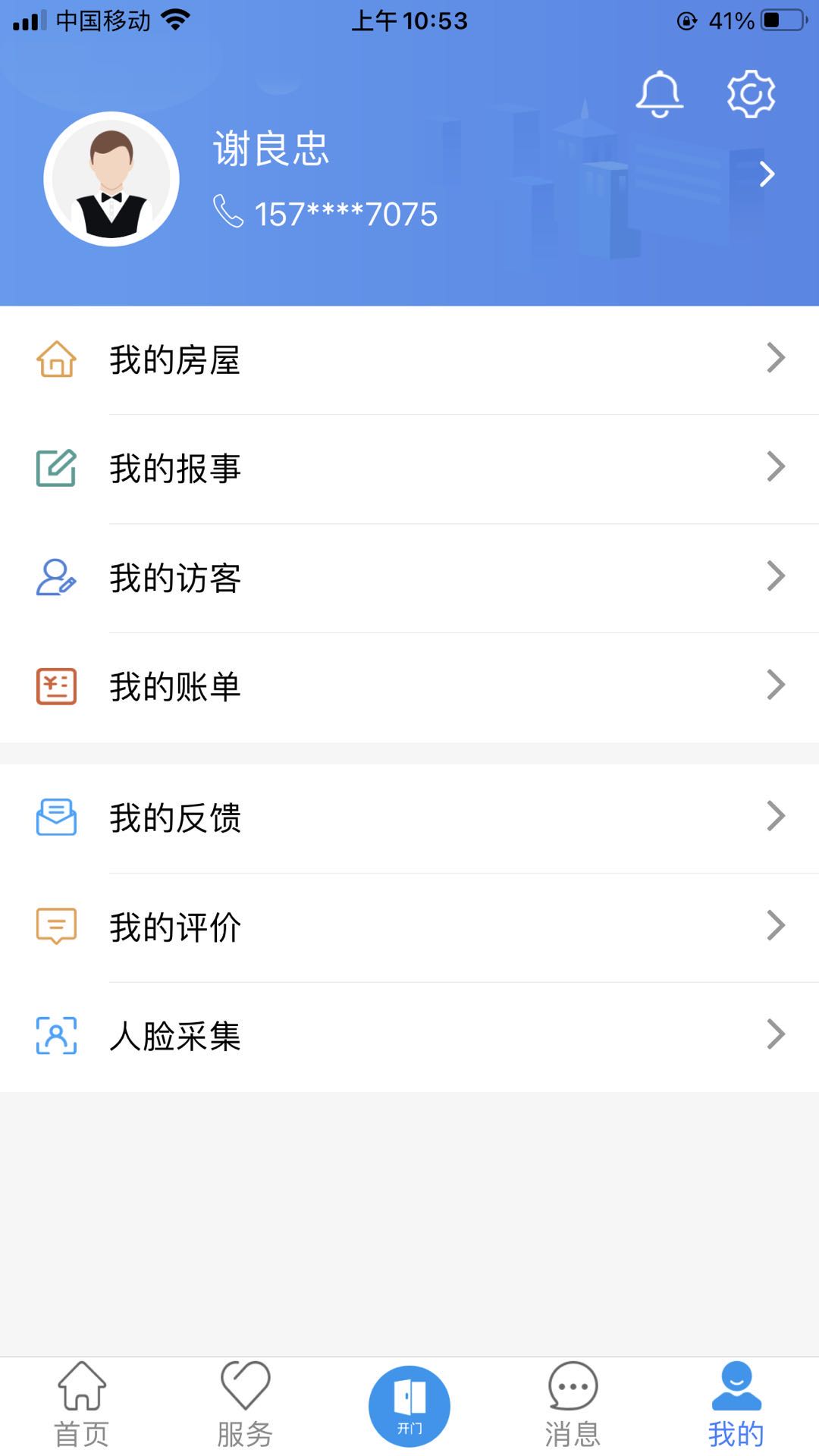Tap the 人脸采集 face capture icon
The width and height of the screenshot is (819, 1456).
[55, 1034]
